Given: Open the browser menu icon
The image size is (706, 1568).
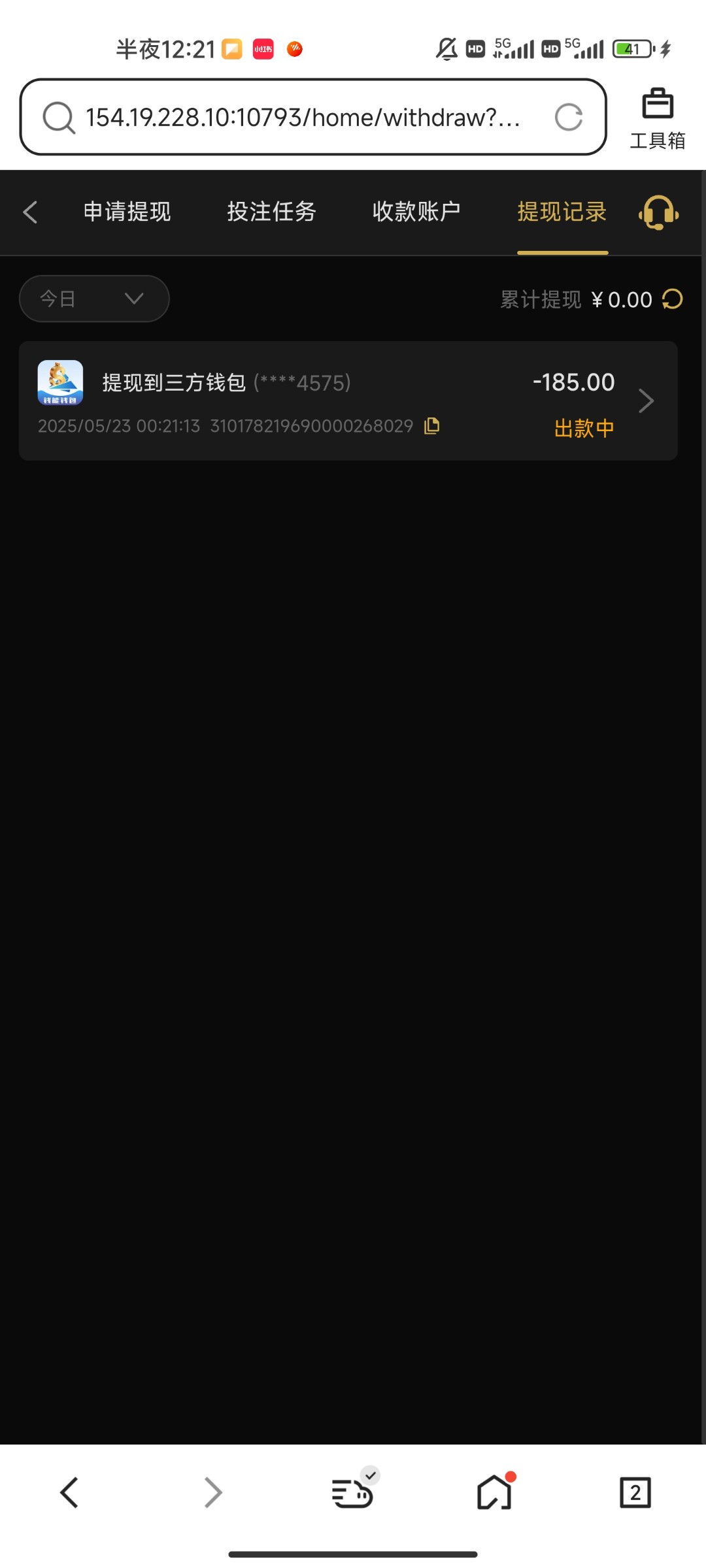Looking at the screenshot, I should click(x=353, y=1493).
